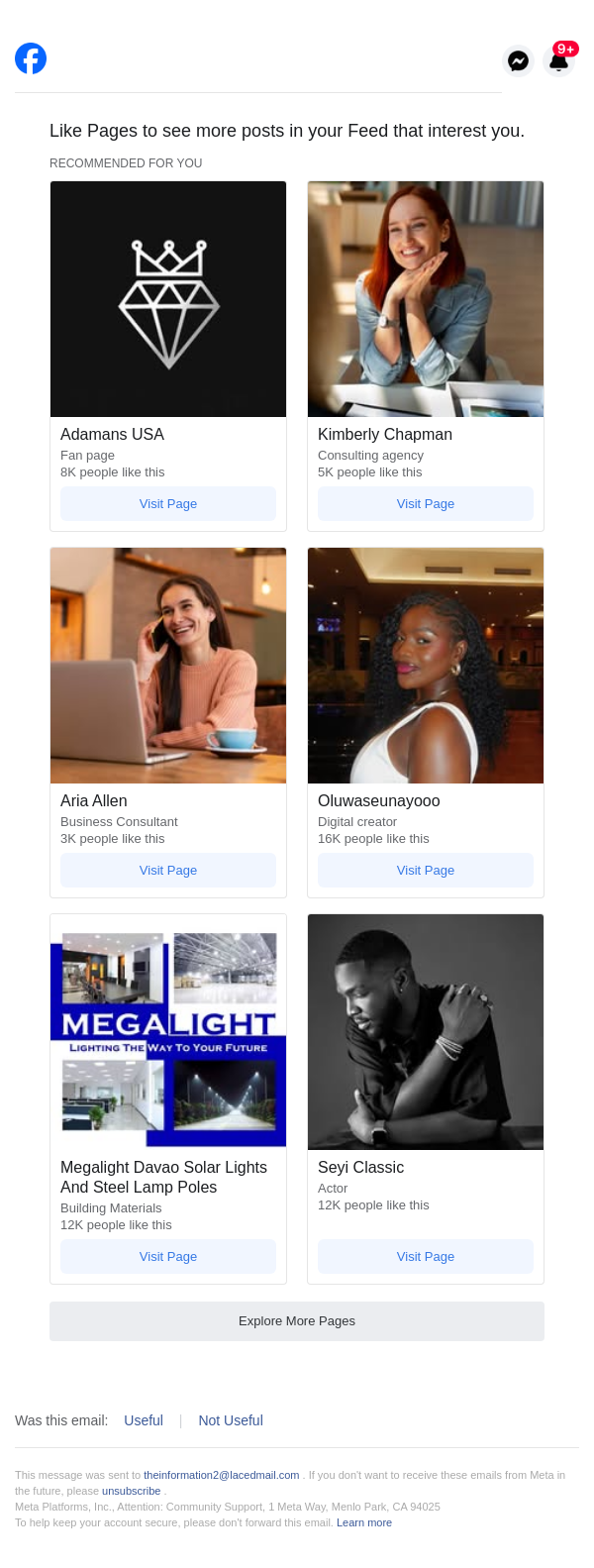
Task: Open Seyi Classic's photo tile
Action: [426, 1032]
